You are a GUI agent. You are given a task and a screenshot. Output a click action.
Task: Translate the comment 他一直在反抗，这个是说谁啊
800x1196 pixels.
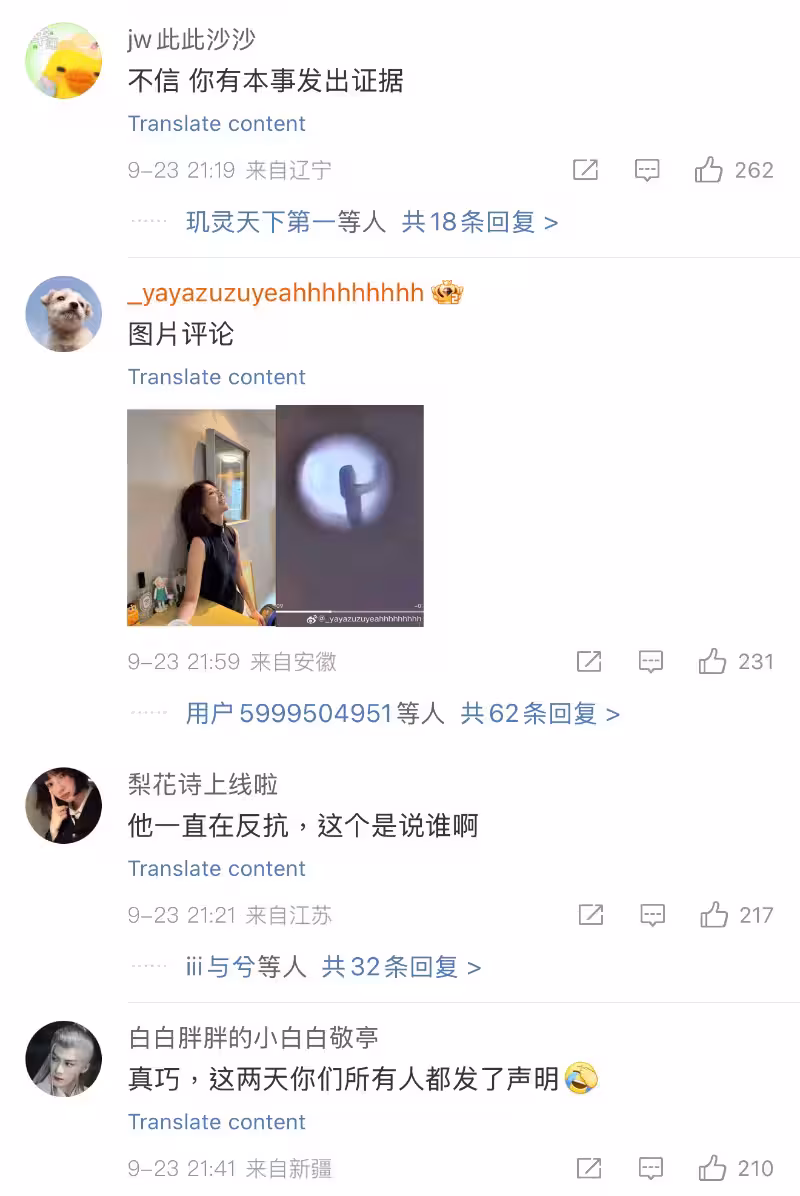click(x=217, y=869)
